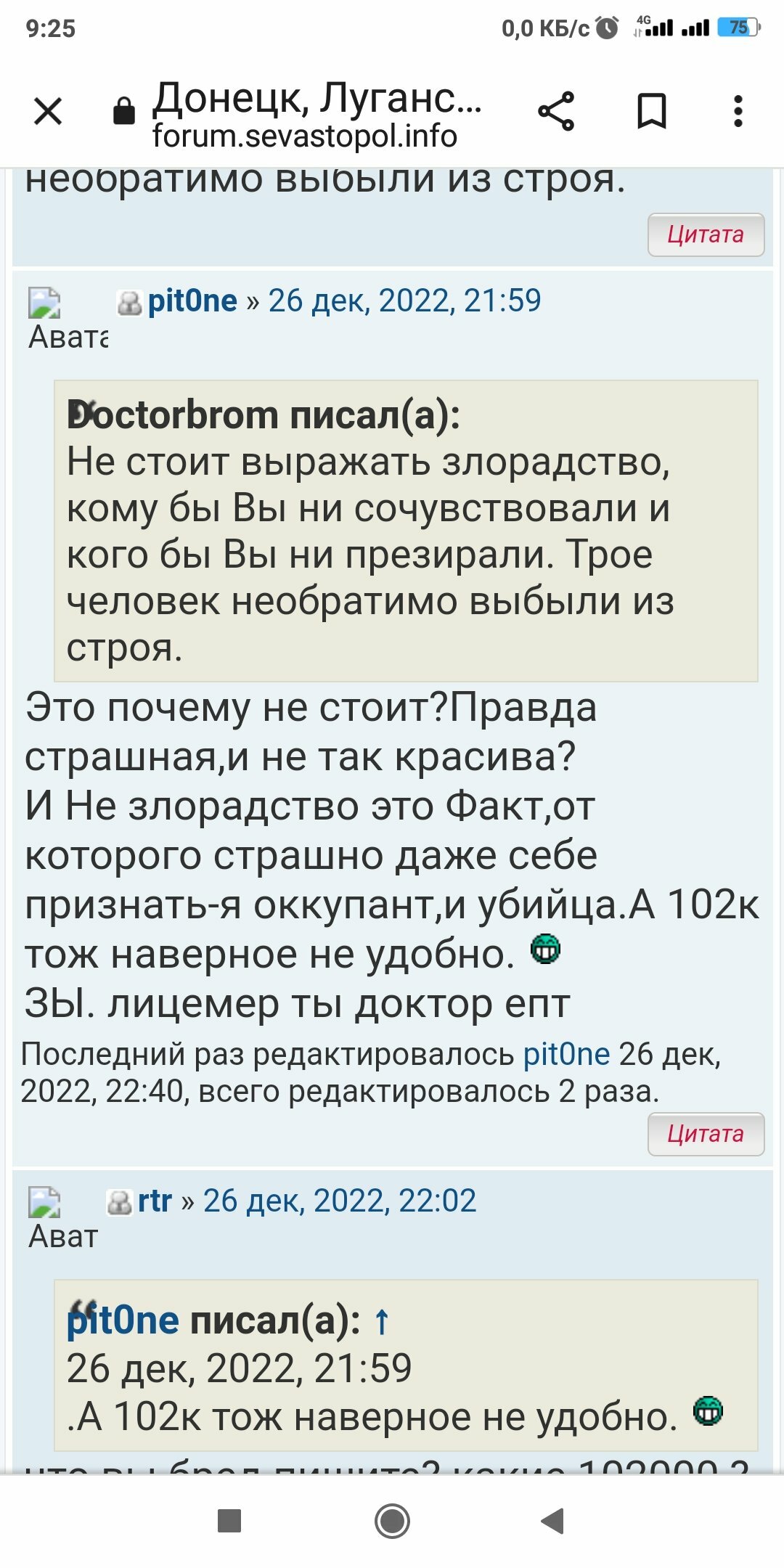This screenshot has height=1568, width=784.
Task: Go to the home screen
Action: point(392,1520)
